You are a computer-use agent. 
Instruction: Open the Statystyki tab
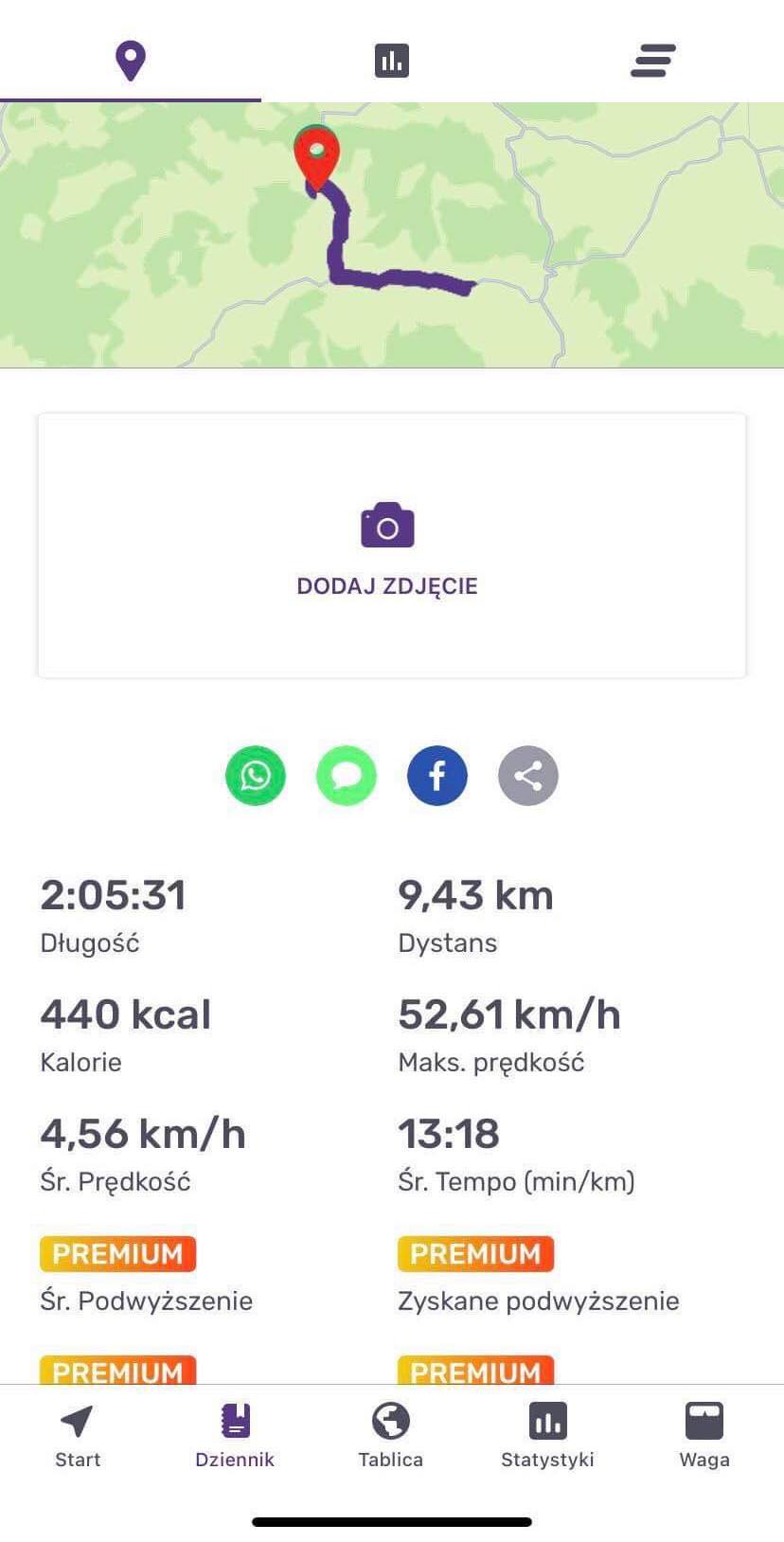pyautogui.click(x=547, y=1434)
